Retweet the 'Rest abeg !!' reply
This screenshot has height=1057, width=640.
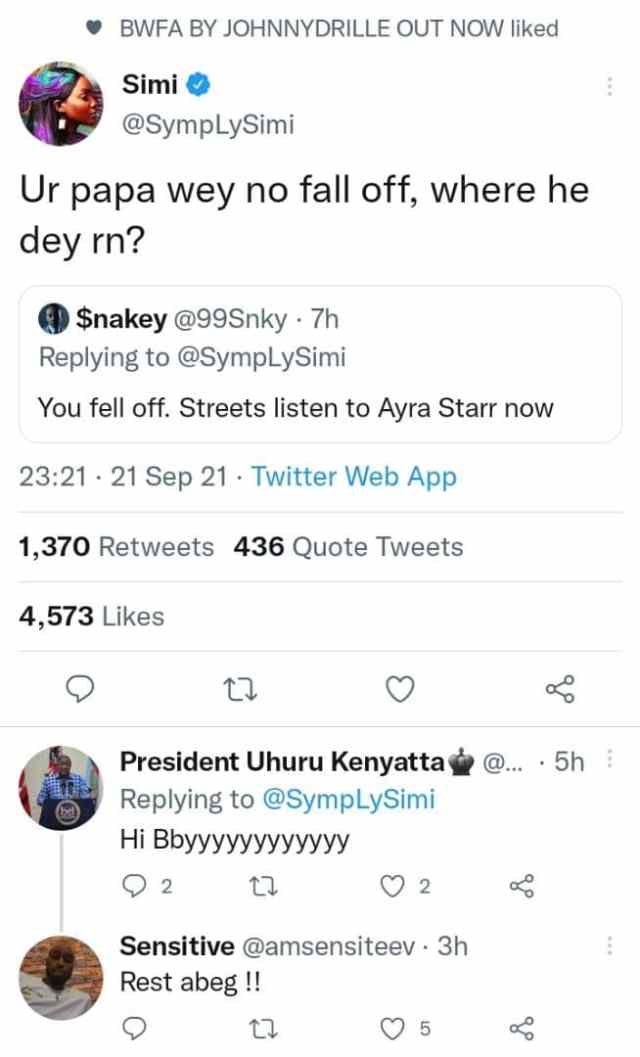pyautogui.click(x=266, y=1029)
